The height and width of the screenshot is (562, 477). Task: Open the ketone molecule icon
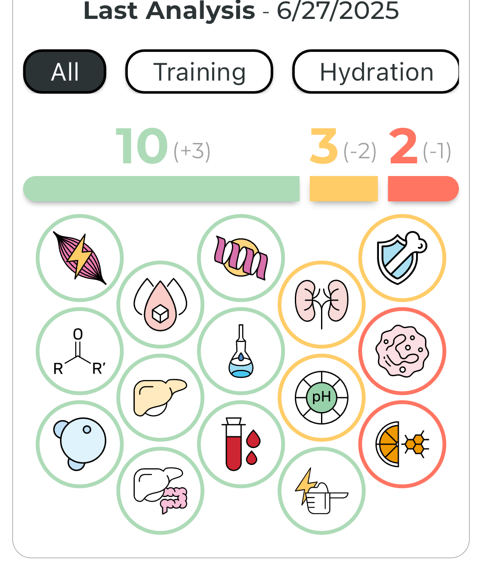pyautogui.click(x=80, y=351)
